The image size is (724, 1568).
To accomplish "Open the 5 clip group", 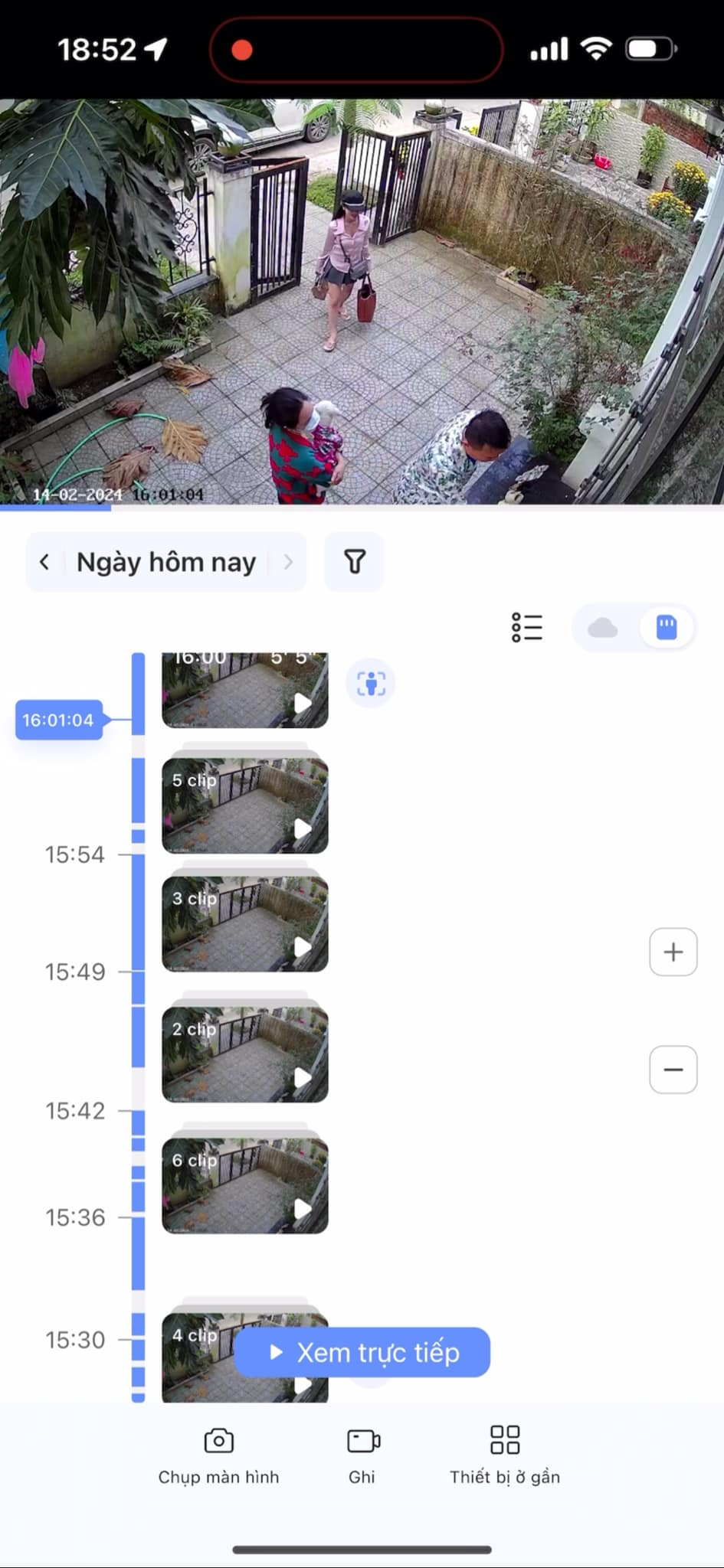I will pos(244,804).
